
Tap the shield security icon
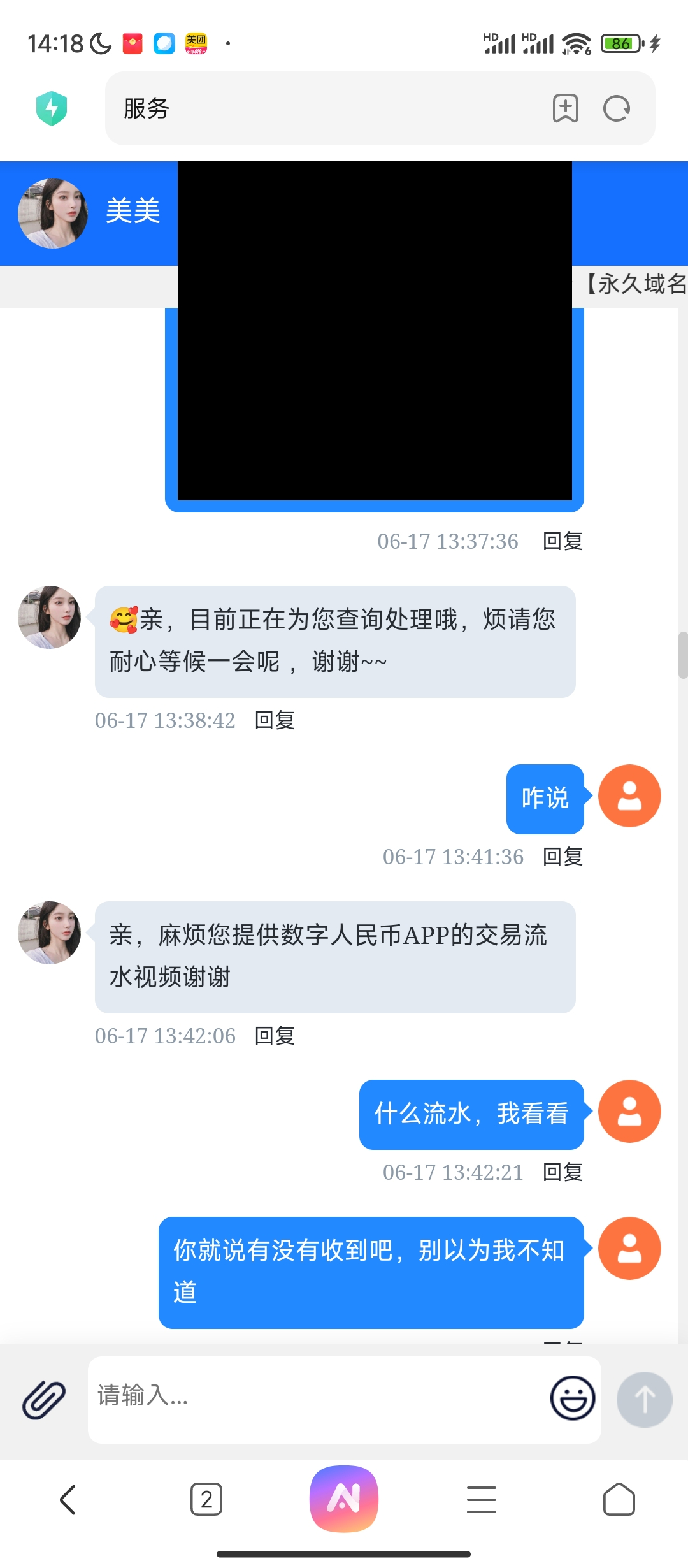(52, 108)
